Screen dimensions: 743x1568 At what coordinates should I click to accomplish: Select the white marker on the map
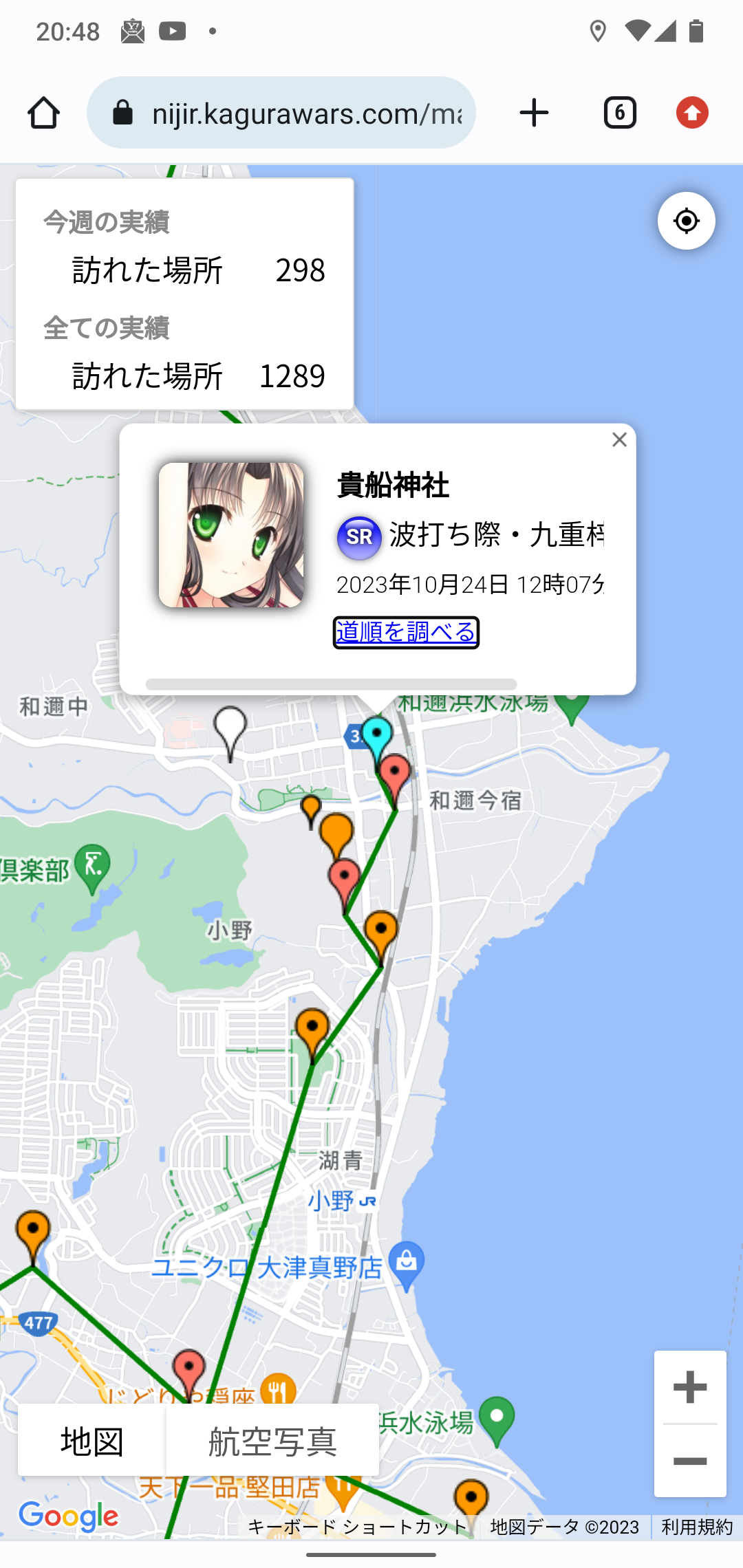pyautogui.click(x=230, y=728)
